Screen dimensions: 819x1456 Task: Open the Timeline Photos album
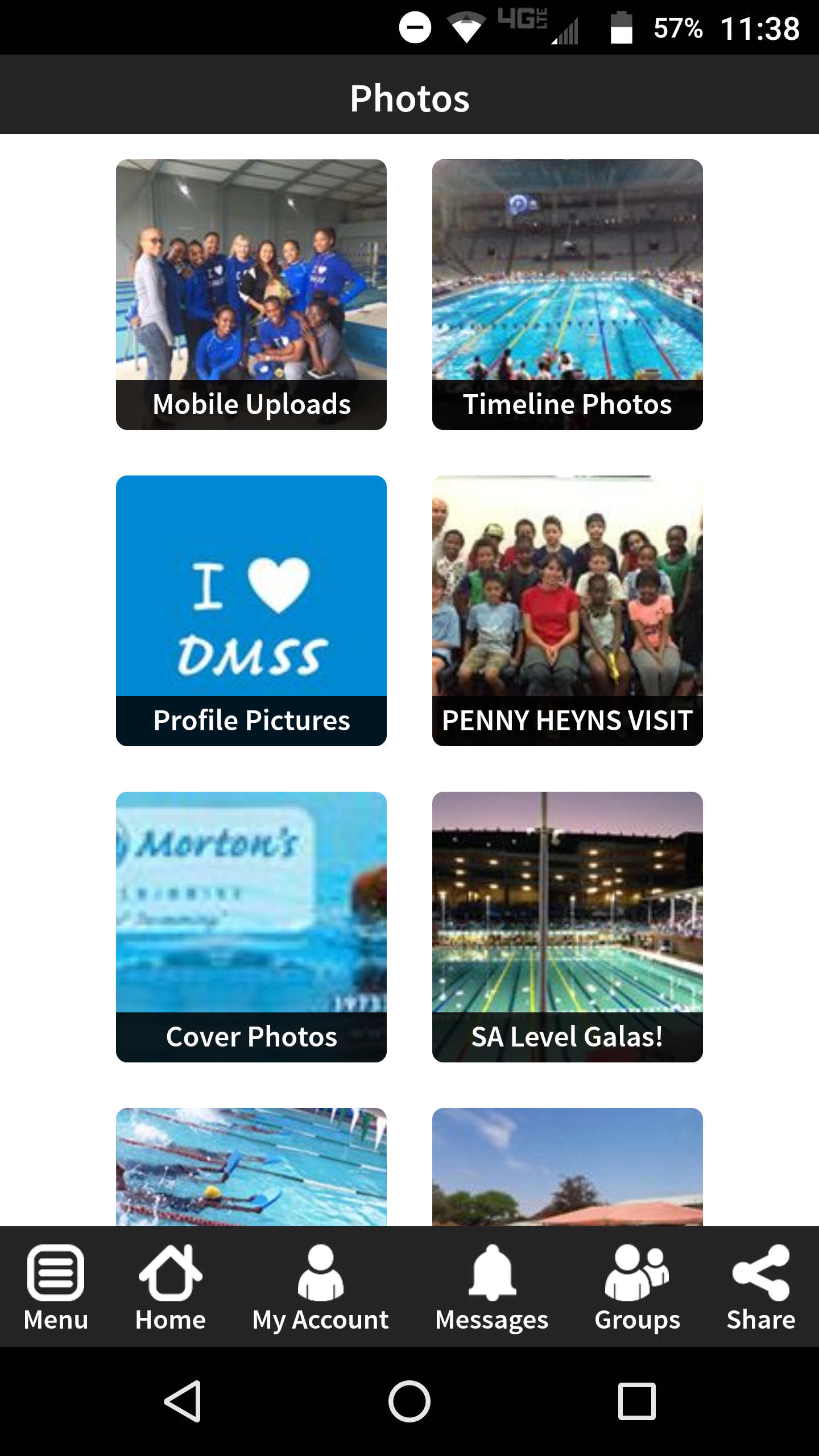(567, 295)
